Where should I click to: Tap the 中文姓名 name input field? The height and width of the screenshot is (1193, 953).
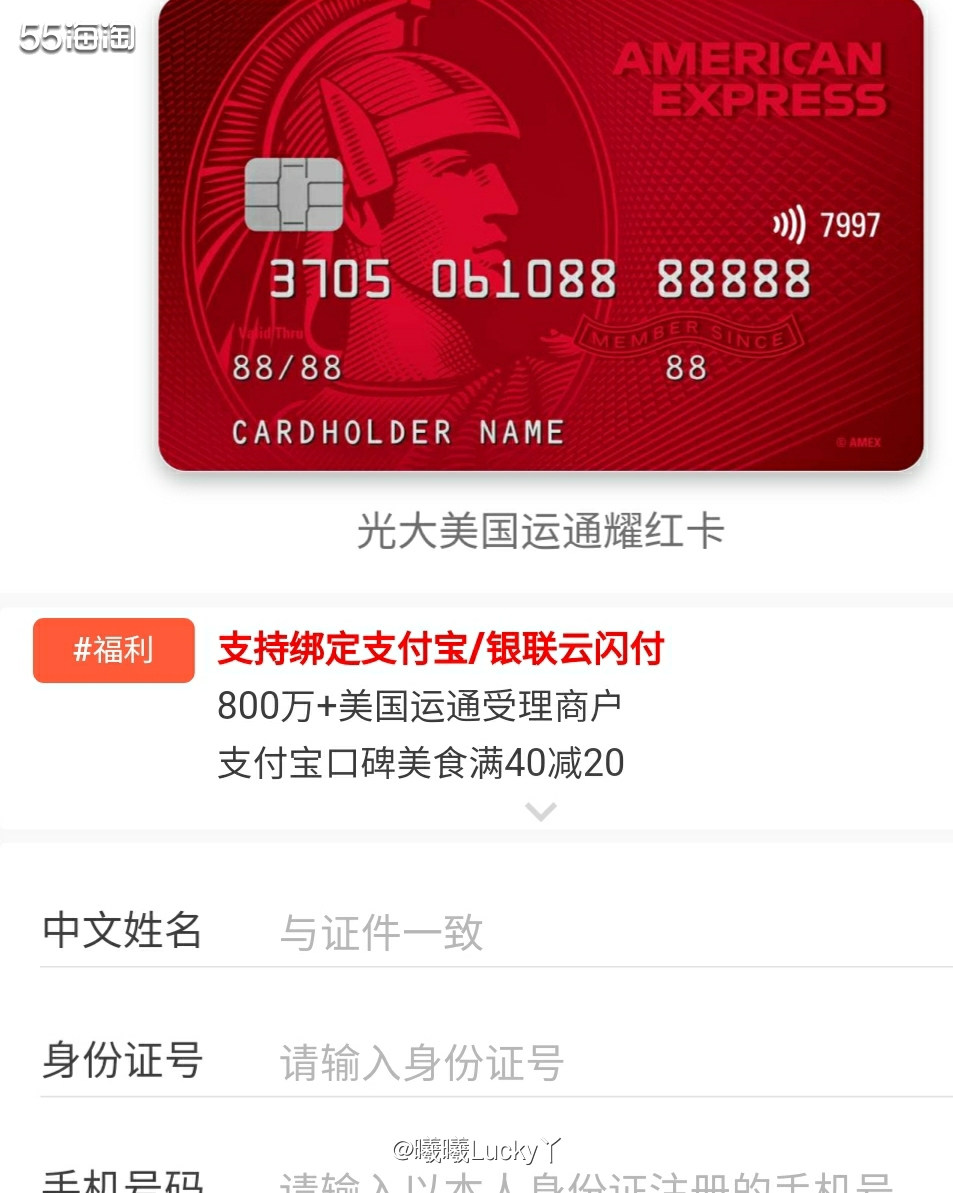pos(600,932)
